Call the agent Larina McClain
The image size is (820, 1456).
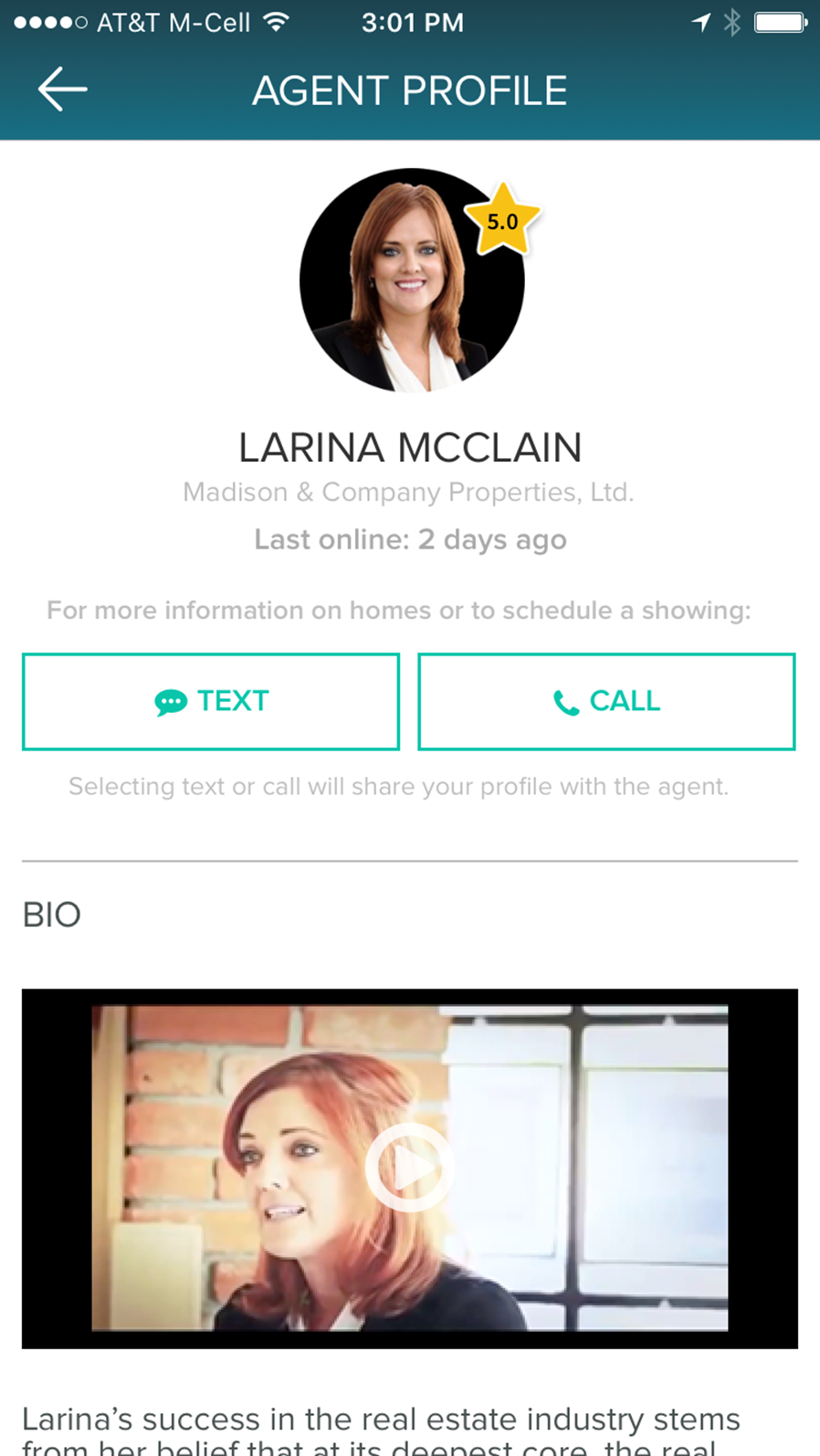pos(606,701)
